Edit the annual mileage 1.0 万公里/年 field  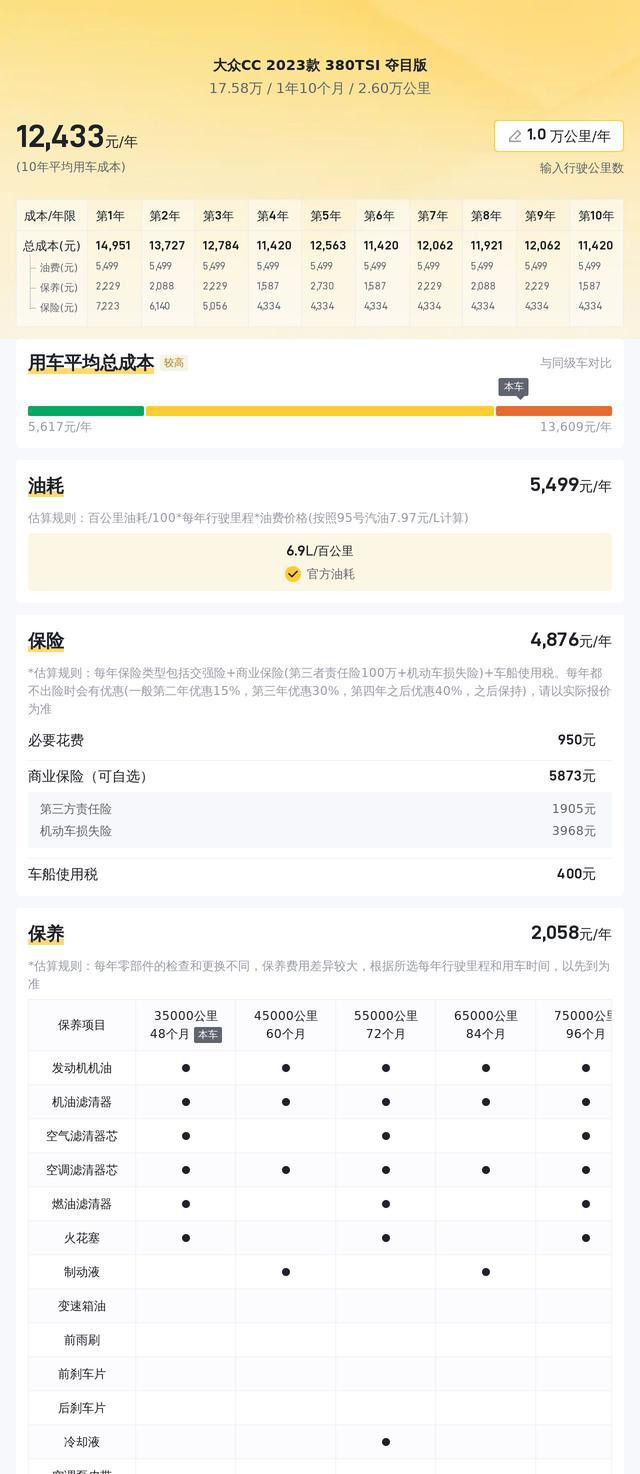coord(558,136)
